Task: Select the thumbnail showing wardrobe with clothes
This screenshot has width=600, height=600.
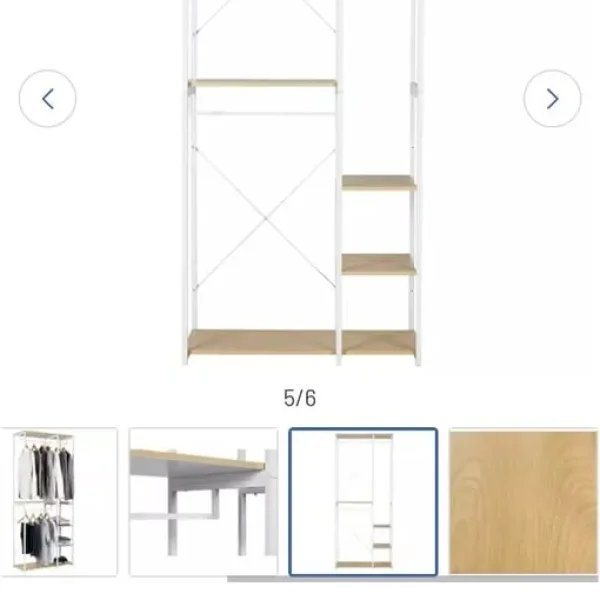Action: [x=58, y=502]
